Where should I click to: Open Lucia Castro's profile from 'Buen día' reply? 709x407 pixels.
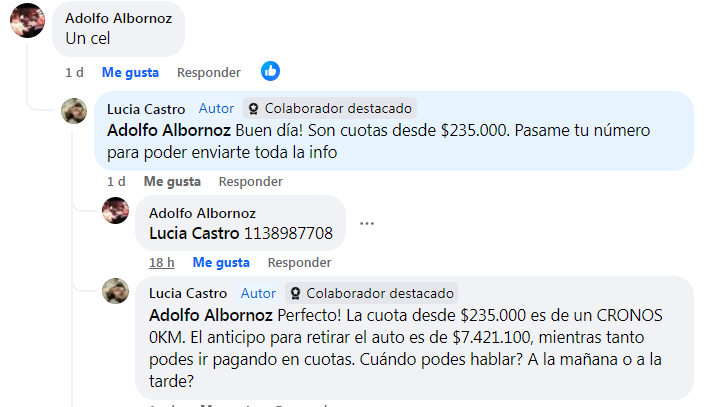(146, 108)
